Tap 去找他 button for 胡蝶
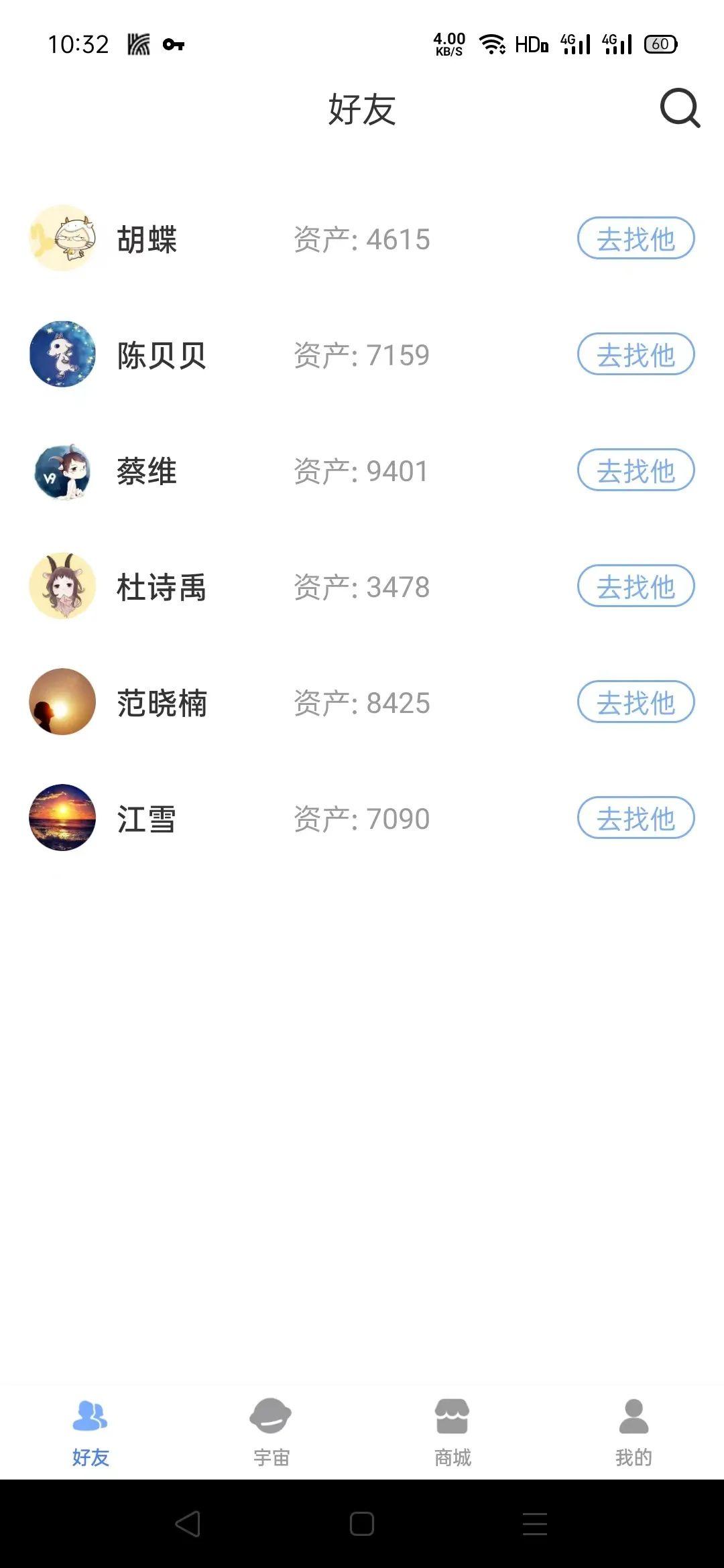724x1568 pixels. pos(636,239)
